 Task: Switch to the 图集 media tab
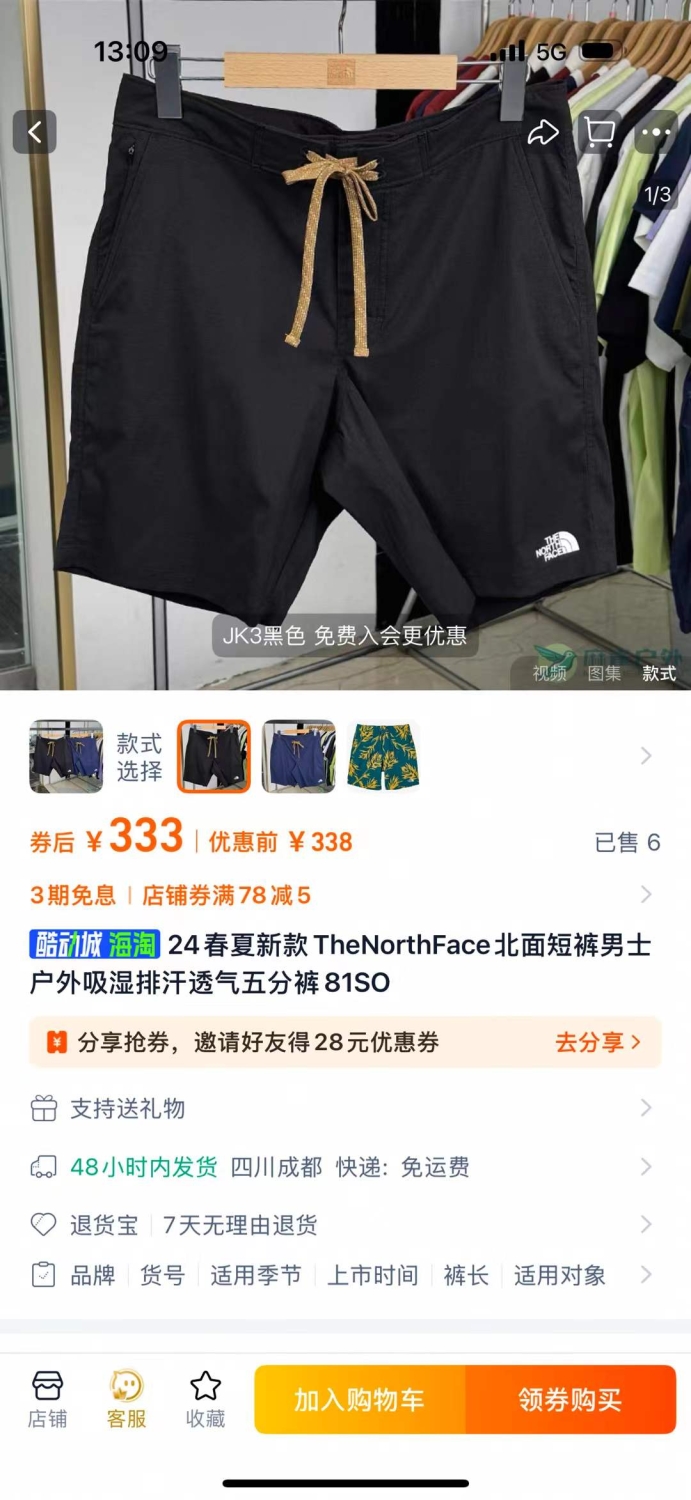(604, 673)
